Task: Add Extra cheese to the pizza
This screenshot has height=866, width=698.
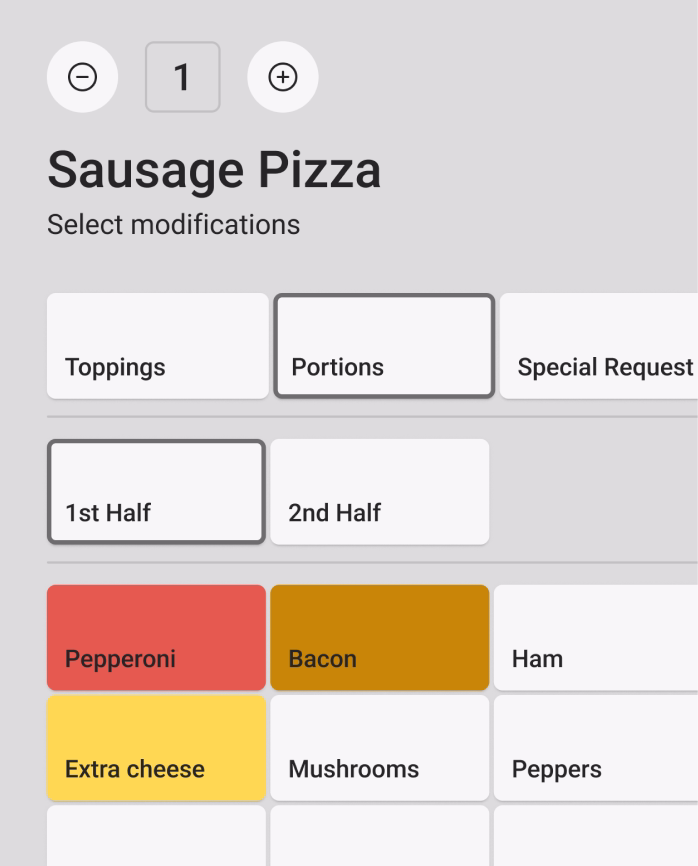Action: [x=156, y=748]
